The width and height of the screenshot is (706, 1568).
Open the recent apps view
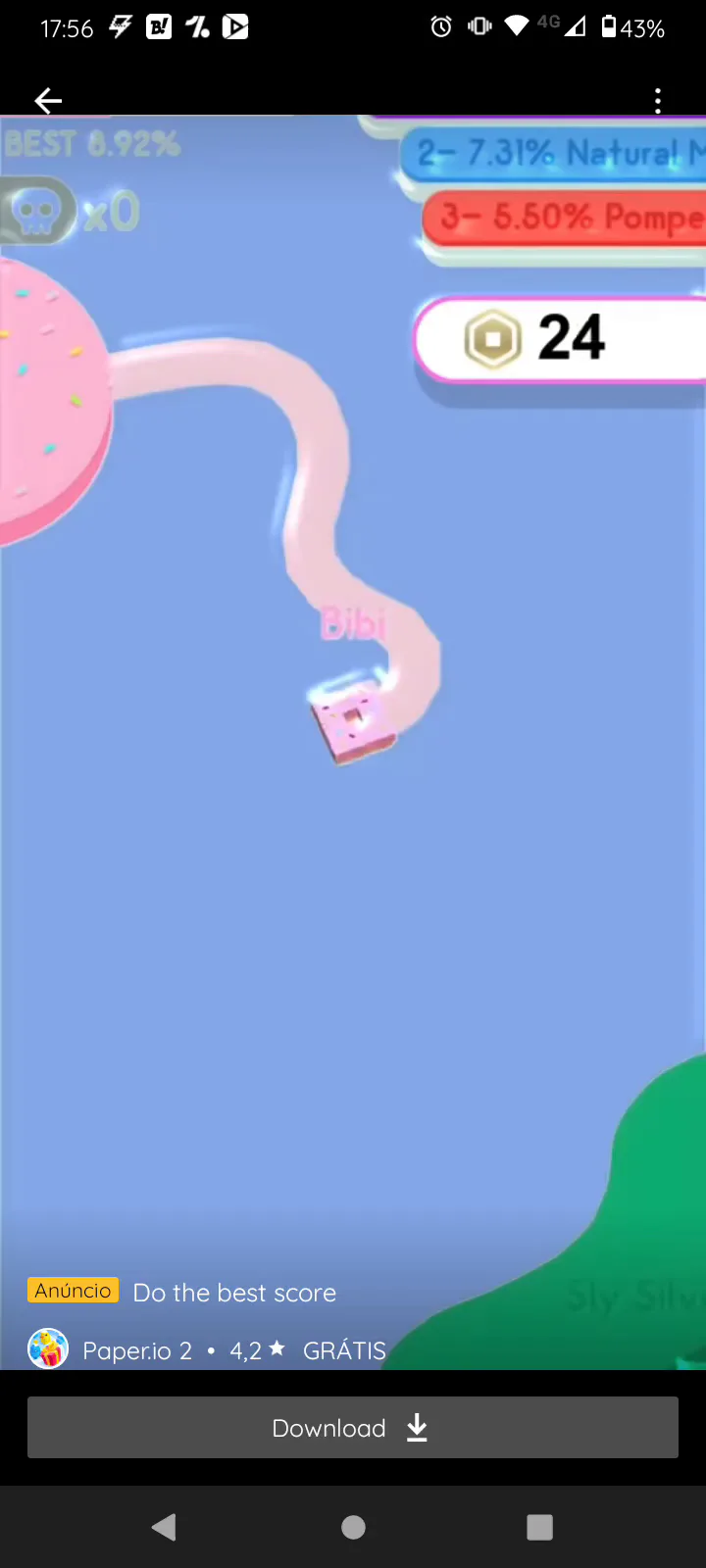pos(539,1527)
